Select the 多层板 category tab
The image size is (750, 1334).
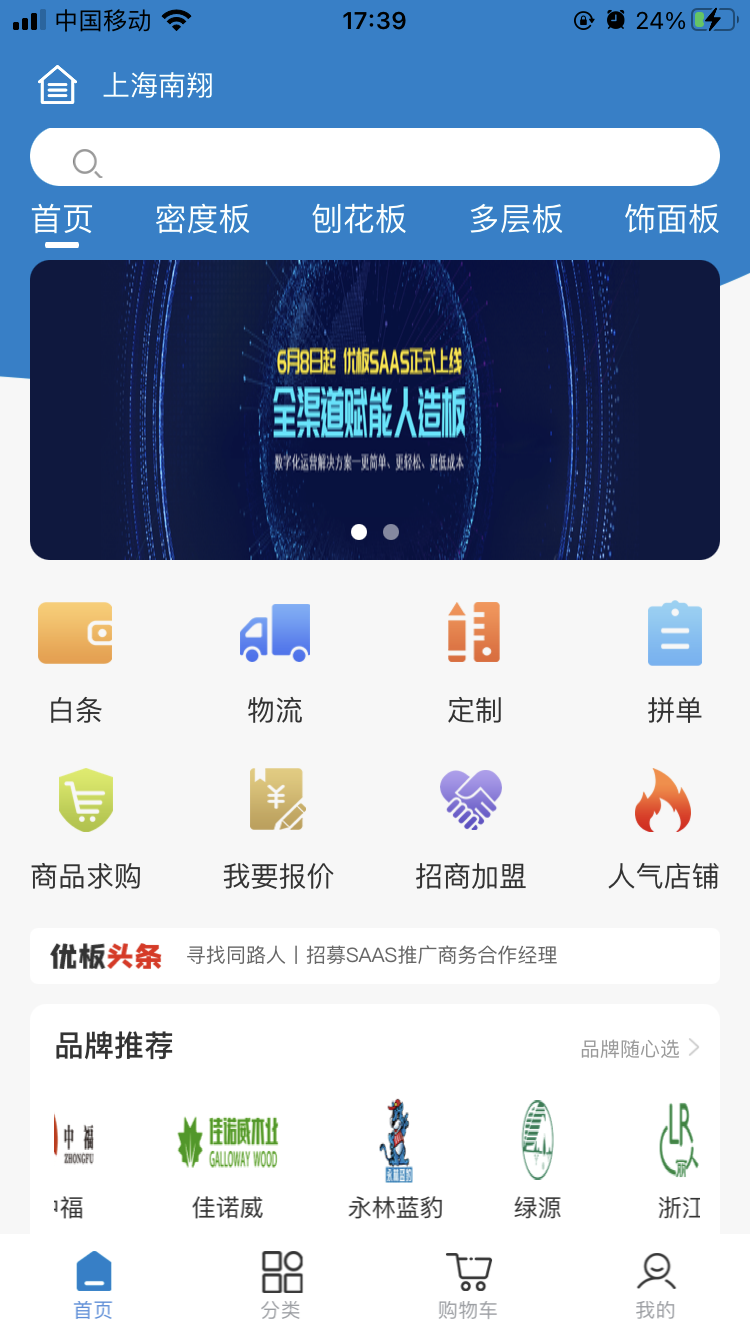[x=516, y=219]
